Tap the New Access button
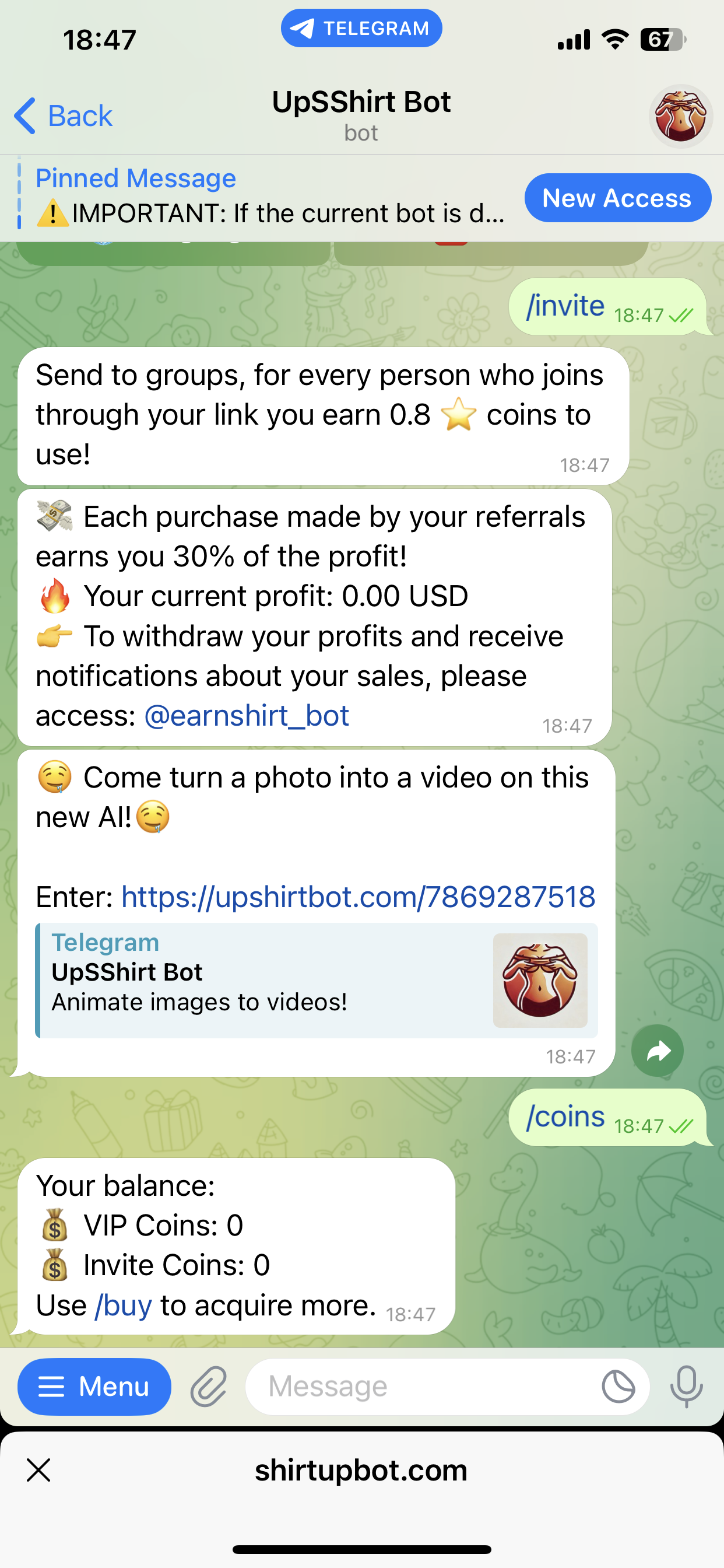724x1568 pixels. coord(617,198)
